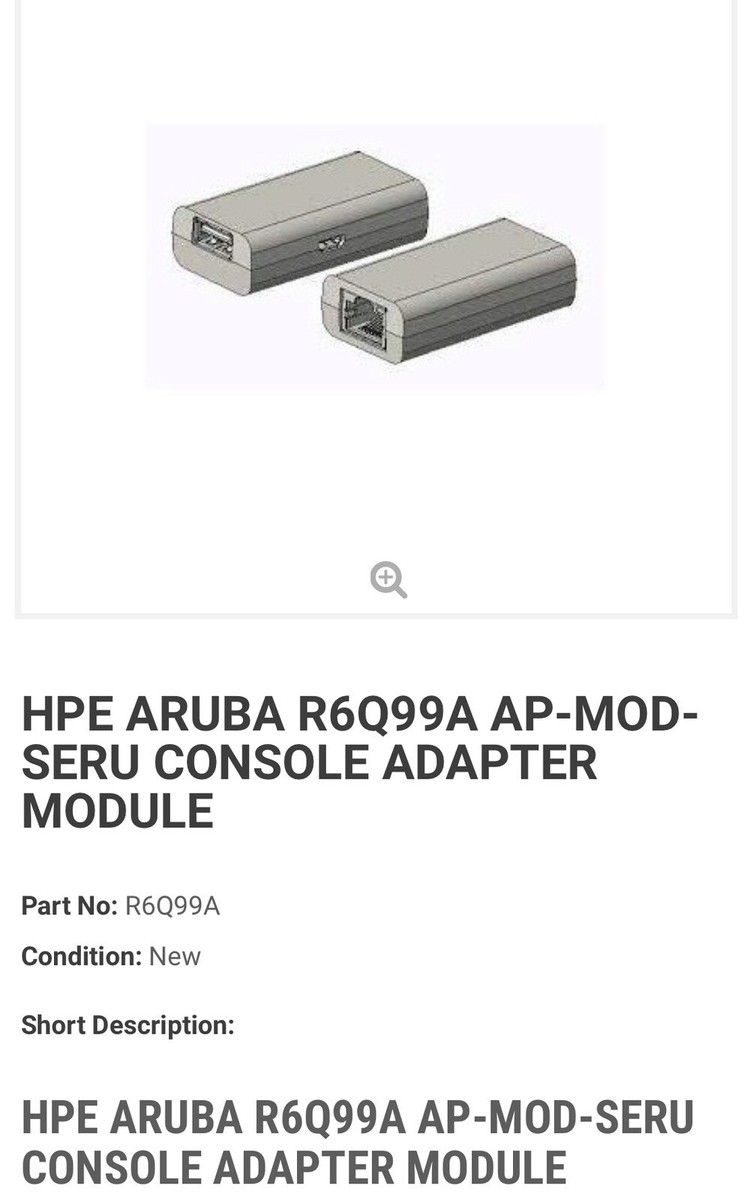
Task: Select the magnifying glass below the product photo
Action: (389, 578)
